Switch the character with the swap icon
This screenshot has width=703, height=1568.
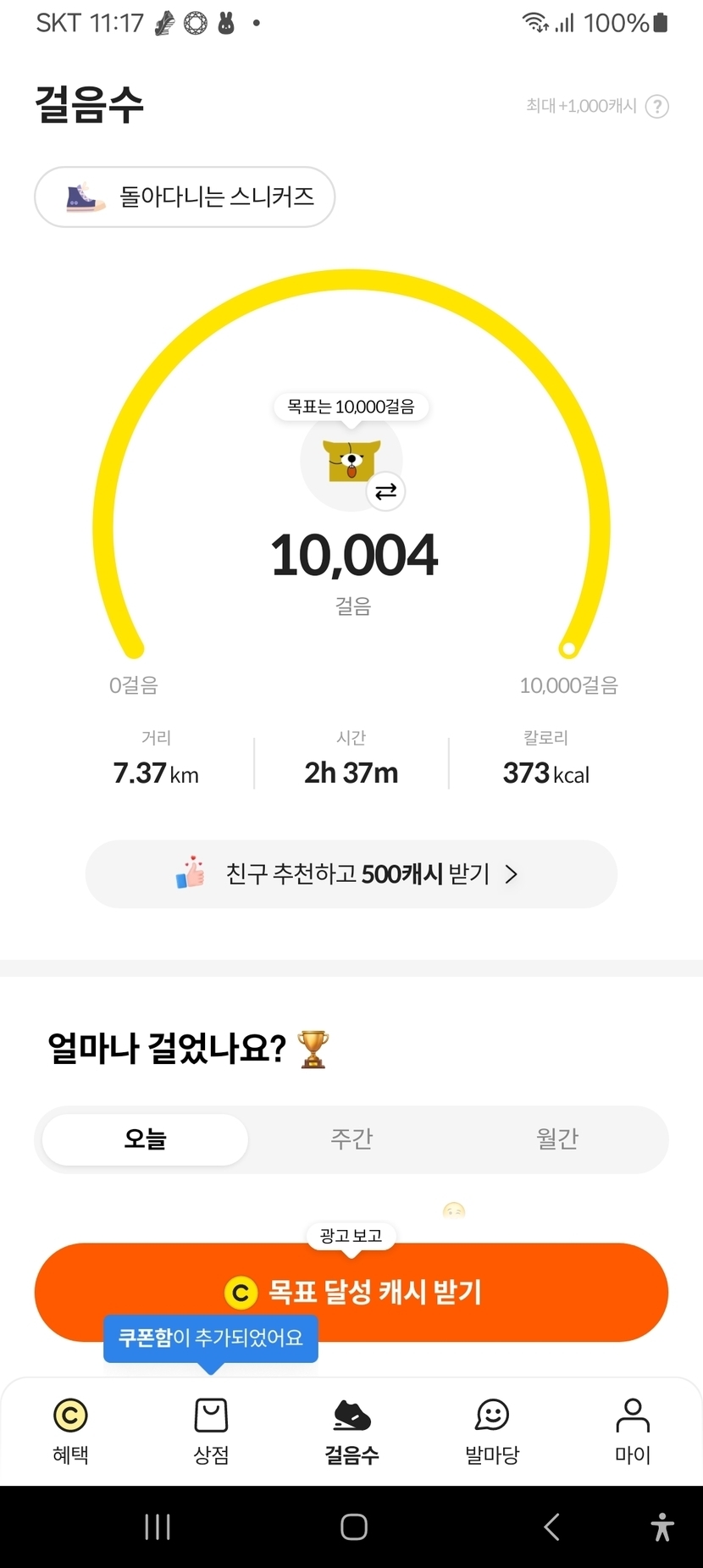tap(386, 491)
